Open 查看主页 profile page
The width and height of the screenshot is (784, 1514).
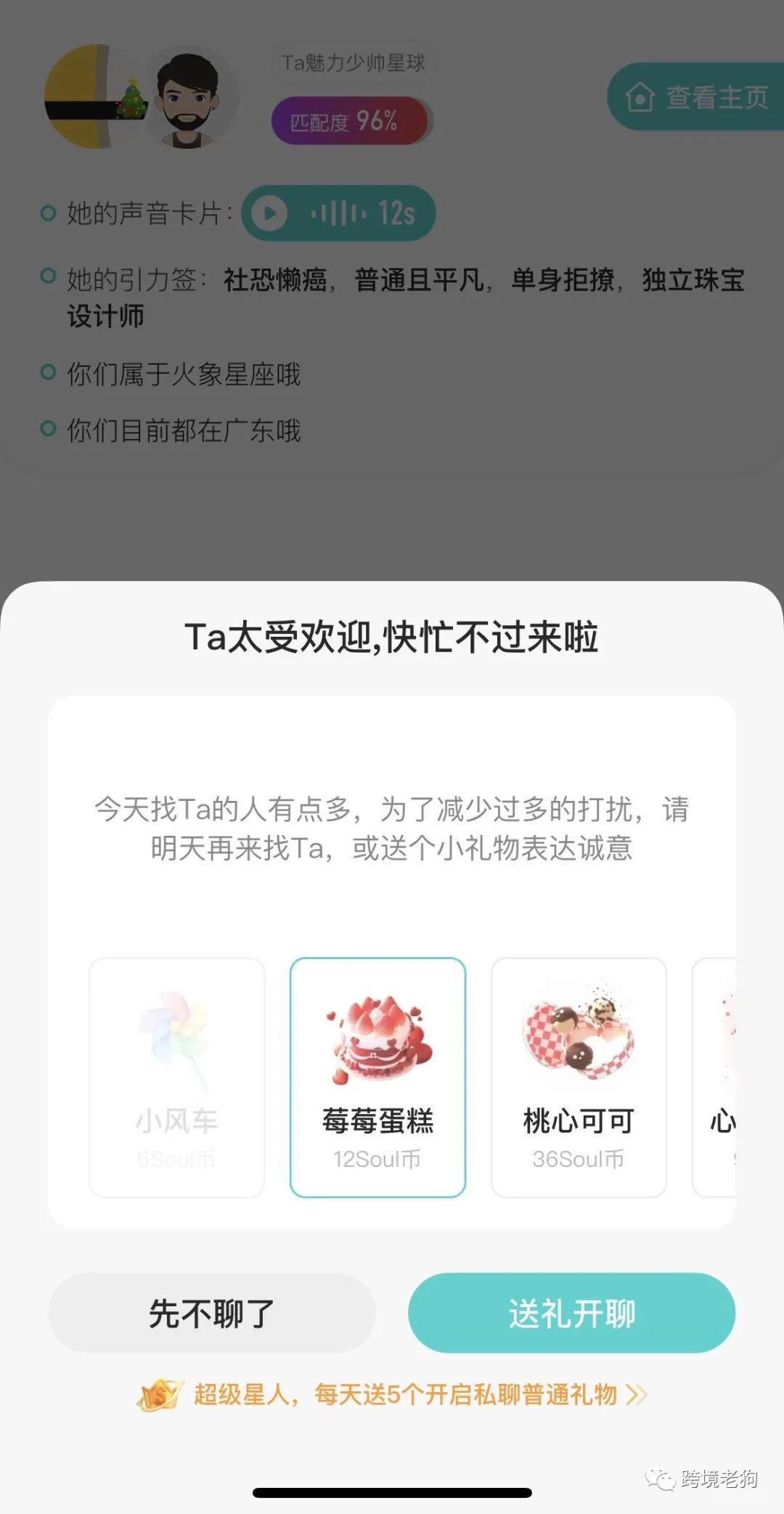697,97
